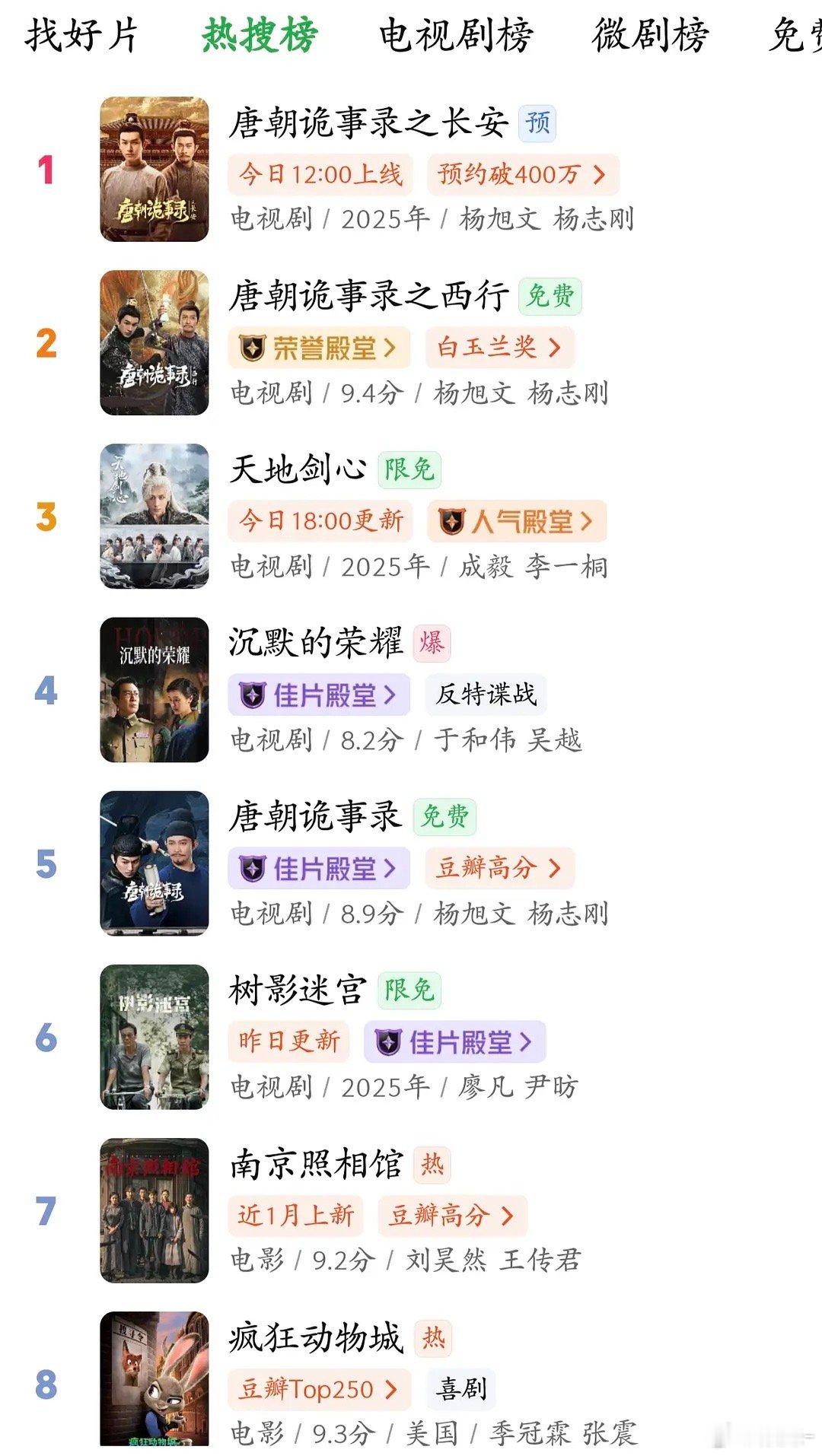Open 荣誉殿堂 chip under 唐朝诡事录之西行
The width and height of the screenshot is (822, 1456).
pyautogui.click(x=319, y=348)
